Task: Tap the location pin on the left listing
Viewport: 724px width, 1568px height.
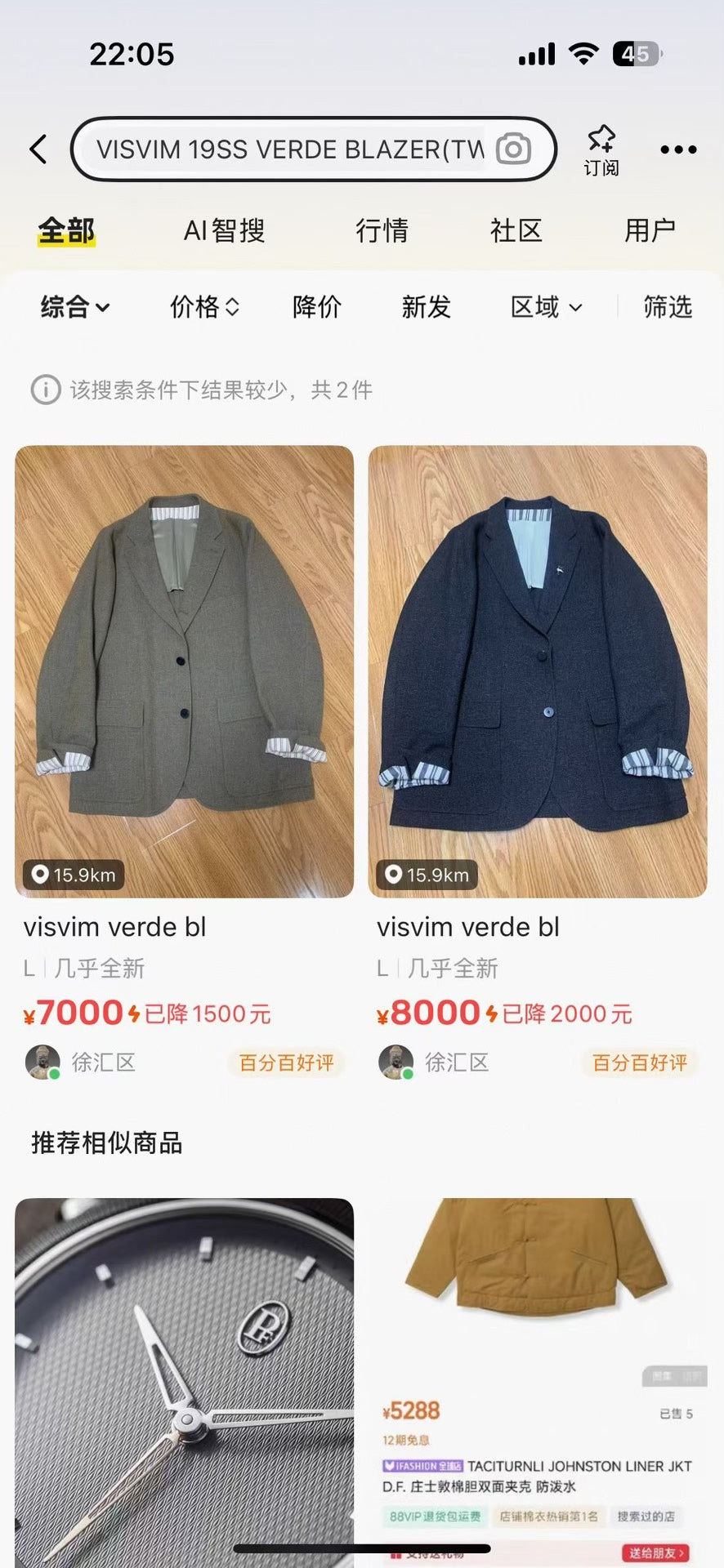Action: coord(39,875)
